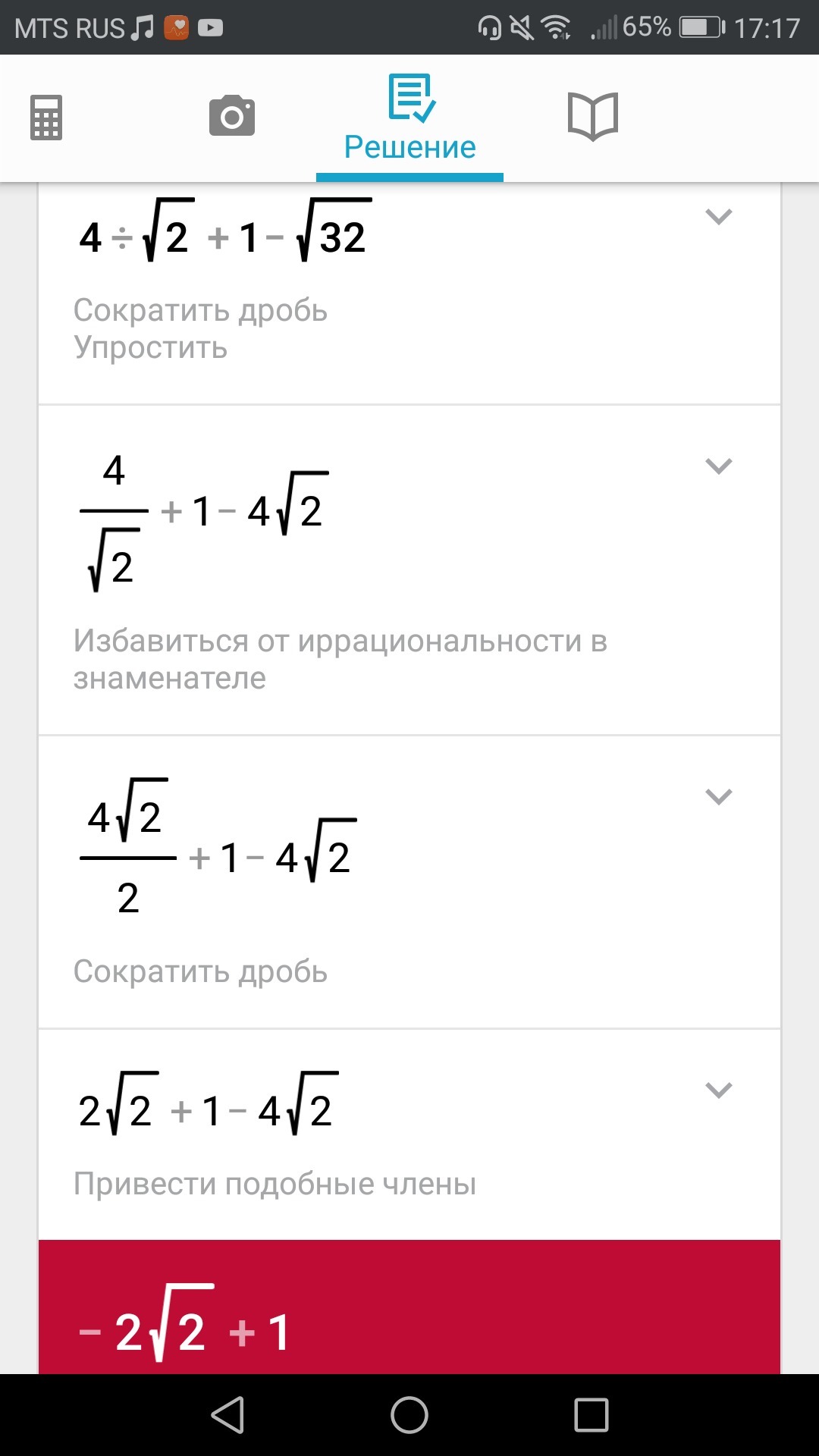819x1456 pixels.
Task: Open the camera tab
Action: pyautogui.click(x=232, y=116)
